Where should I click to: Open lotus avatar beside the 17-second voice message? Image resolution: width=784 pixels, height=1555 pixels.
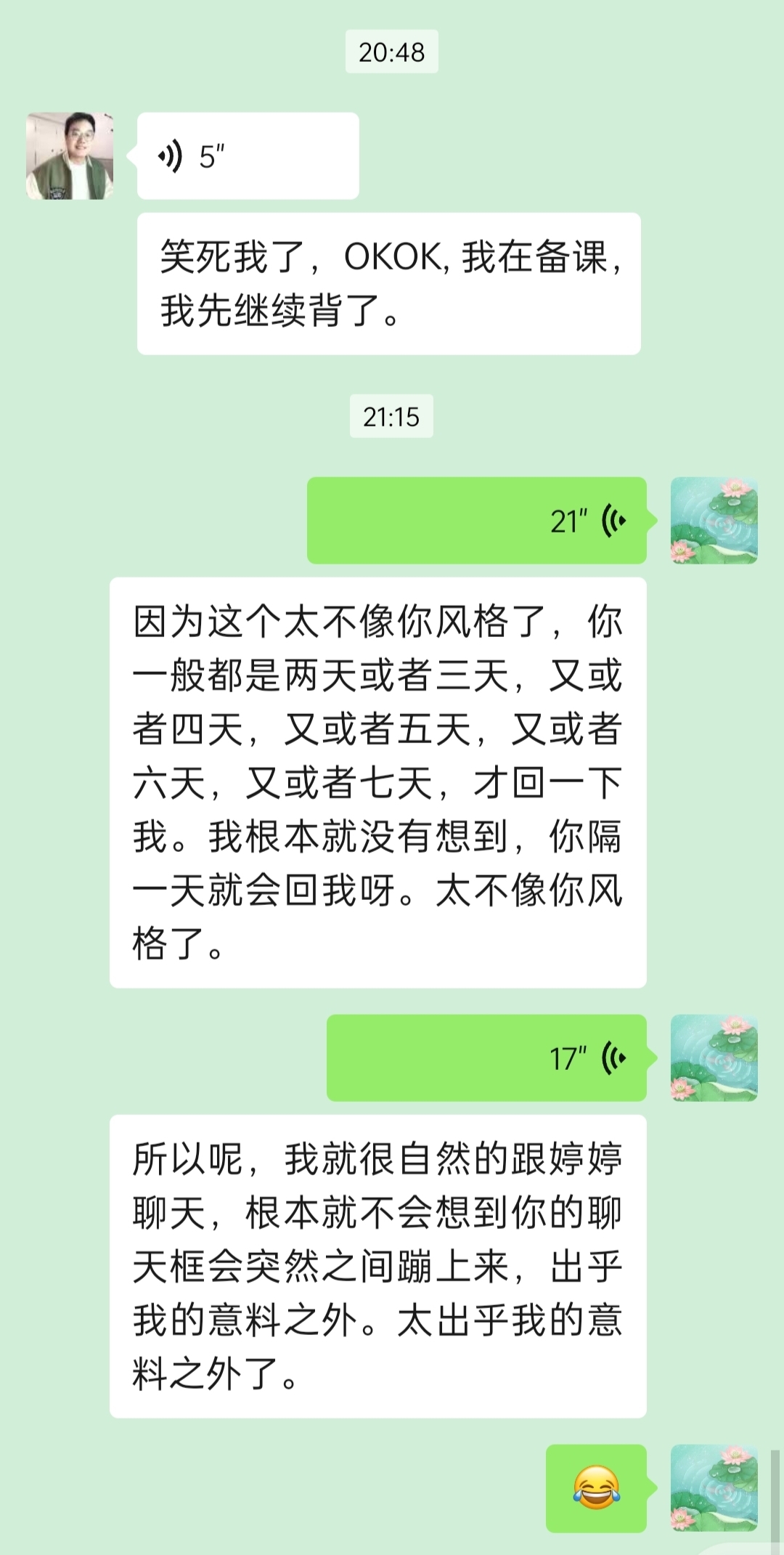coord(714,1058)
